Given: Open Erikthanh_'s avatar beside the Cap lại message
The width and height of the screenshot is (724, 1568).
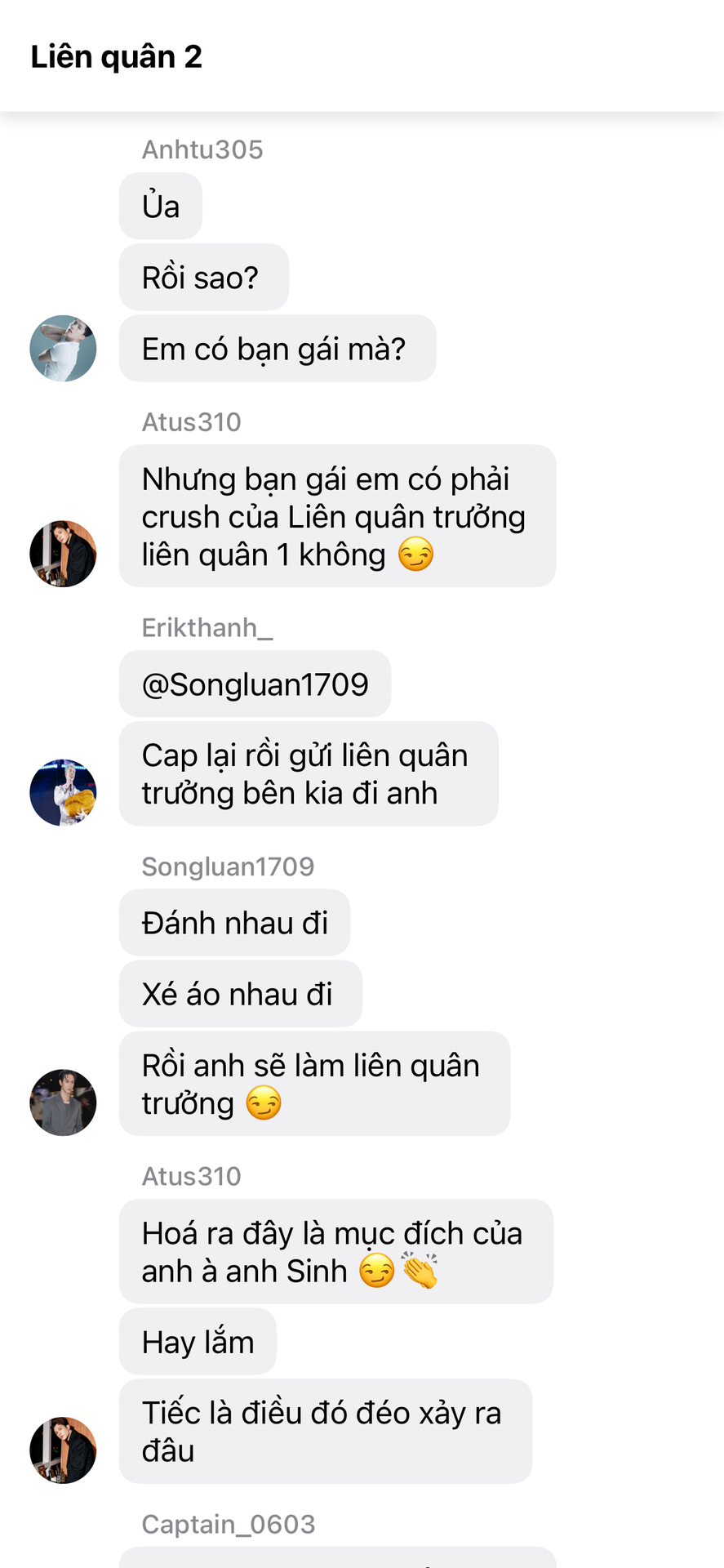Looking at the screenshot, I should (x=63, y=792).
